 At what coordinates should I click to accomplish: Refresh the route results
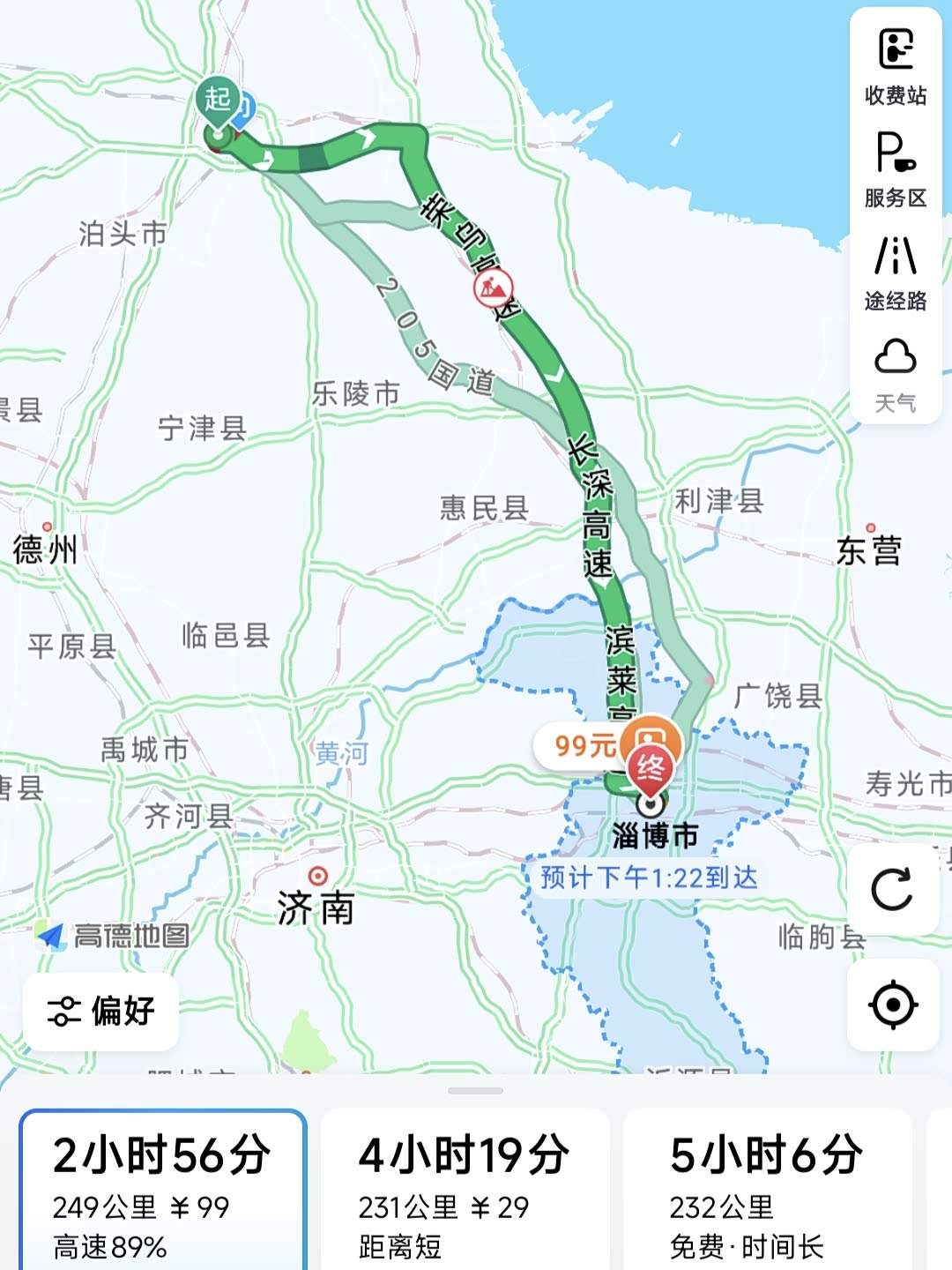[x=892, y=889]
